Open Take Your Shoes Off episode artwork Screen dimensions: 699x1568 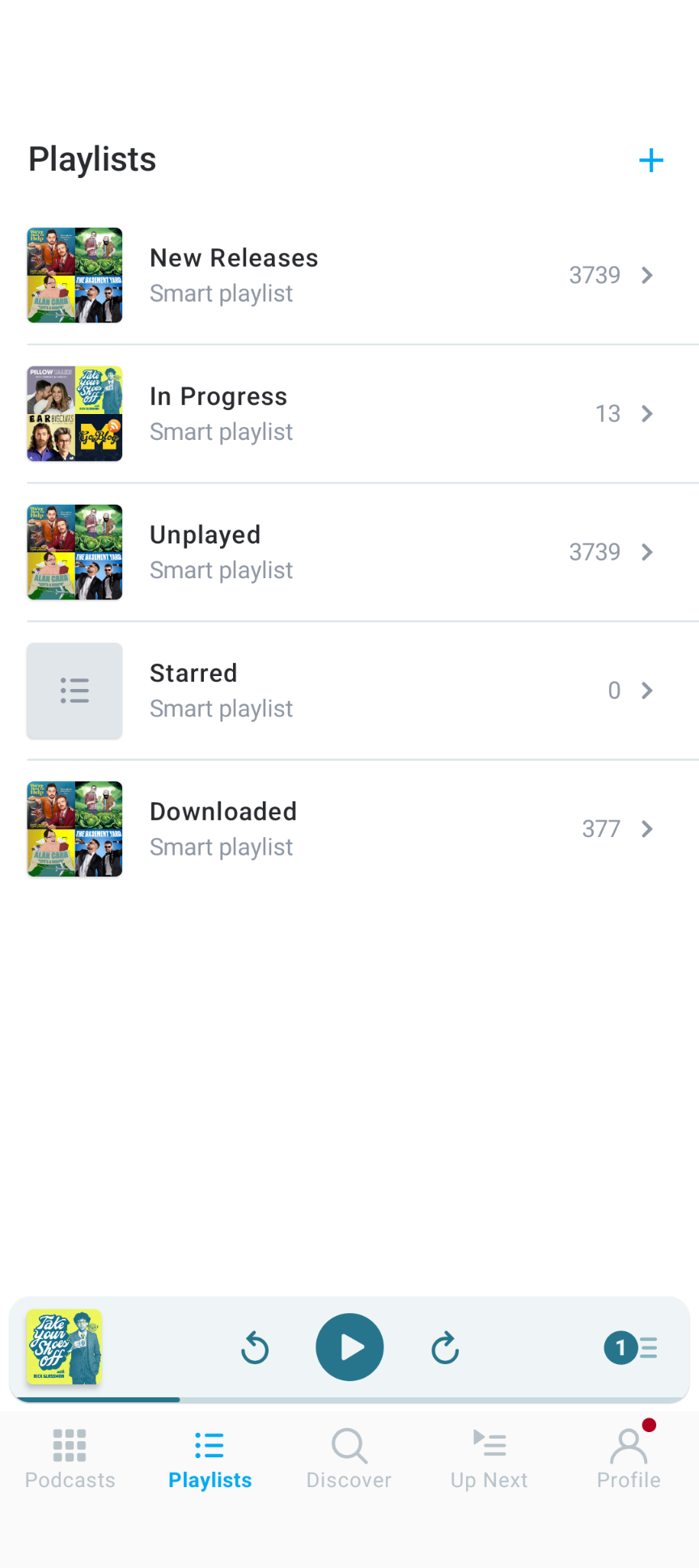click(x=64, y=1347)
